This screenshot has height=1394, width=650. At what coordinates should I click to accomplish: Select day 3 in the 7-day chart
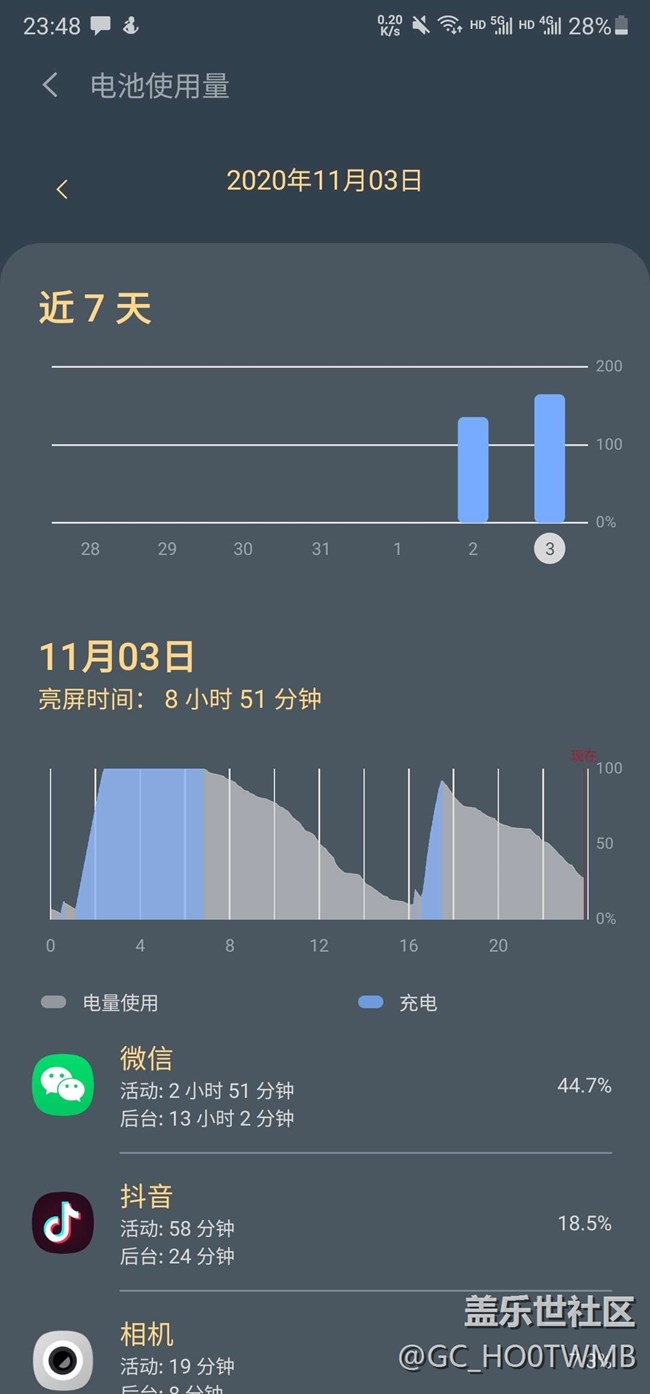click(549, 549)
